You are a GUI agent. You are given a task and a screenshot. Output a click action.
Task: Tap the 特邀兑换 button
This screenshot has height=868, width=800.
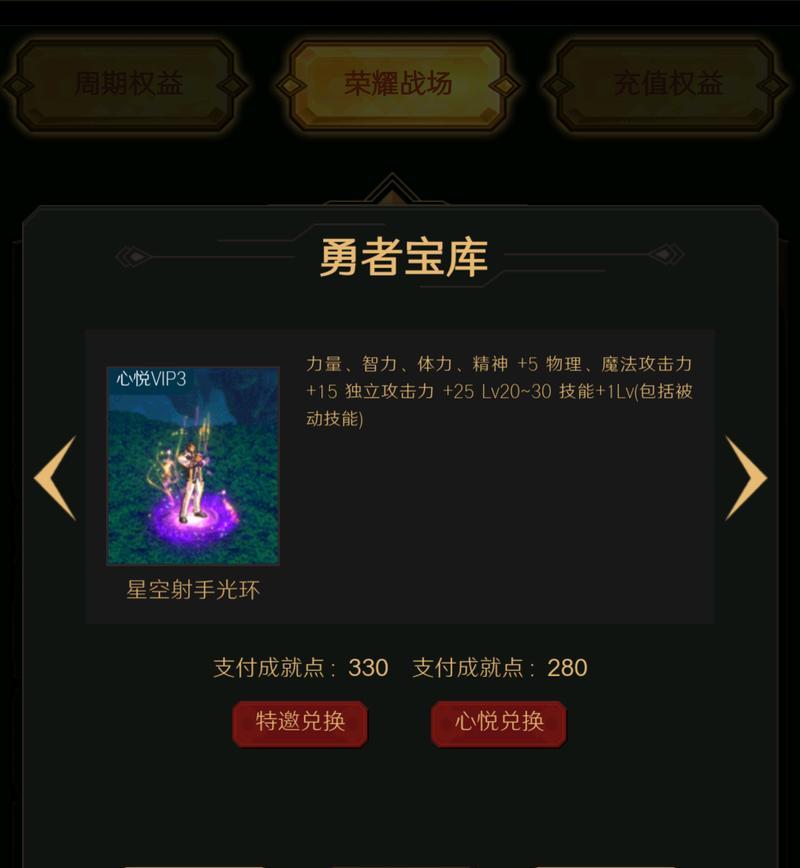300,722
